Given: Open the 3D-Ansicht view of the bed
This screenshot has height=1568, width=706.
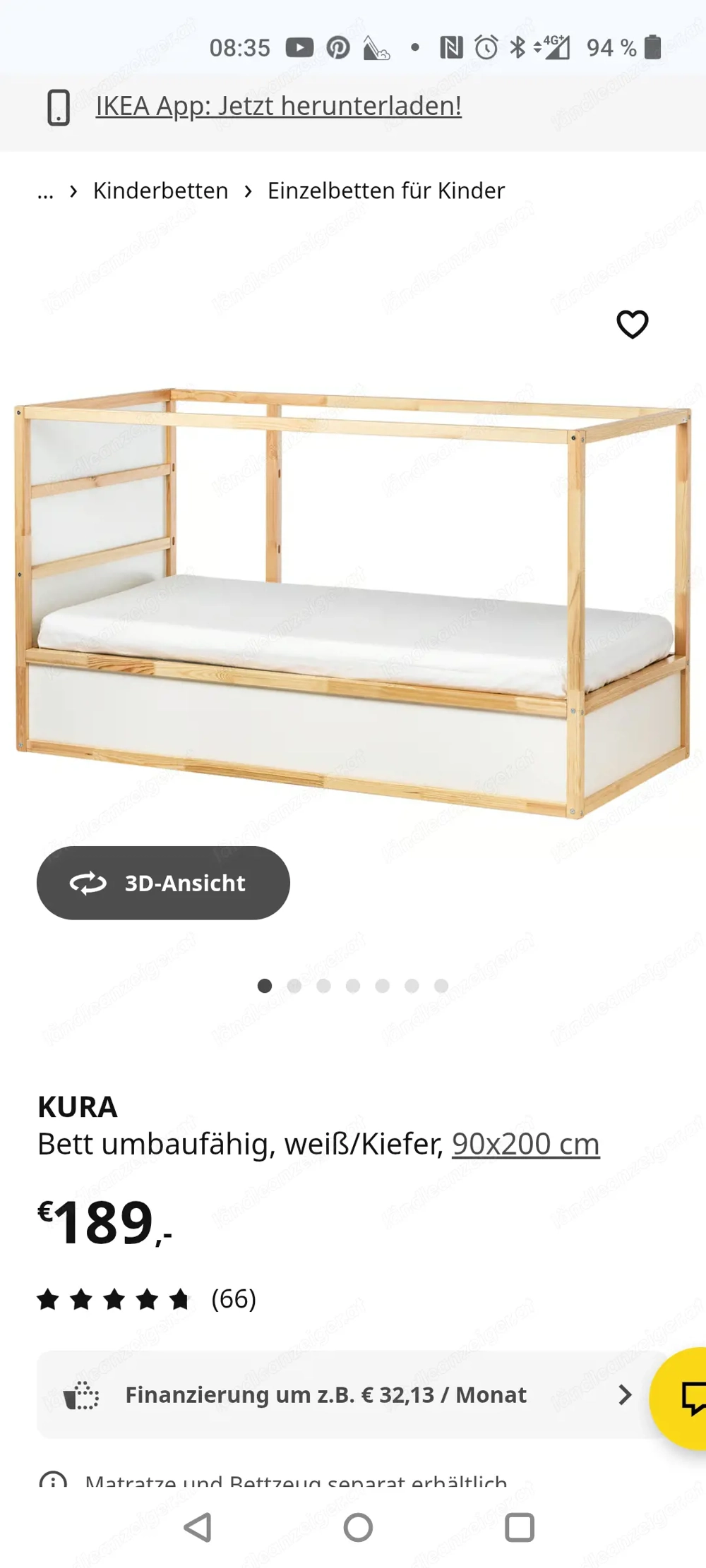Looking at the screenshot, I should tap(162, 883).
